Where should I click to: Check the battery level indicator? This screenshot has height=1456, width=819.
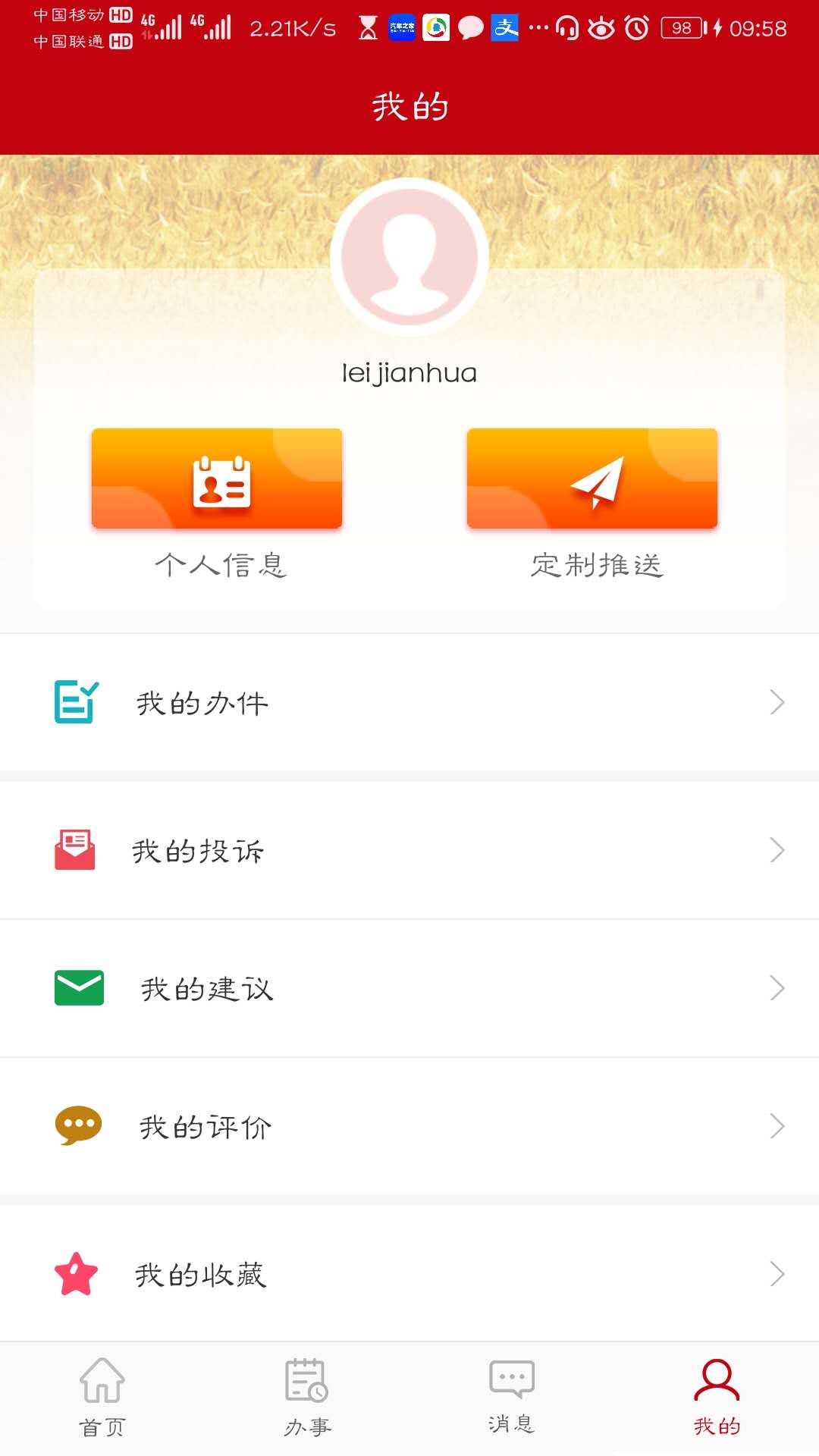(681, 27)
